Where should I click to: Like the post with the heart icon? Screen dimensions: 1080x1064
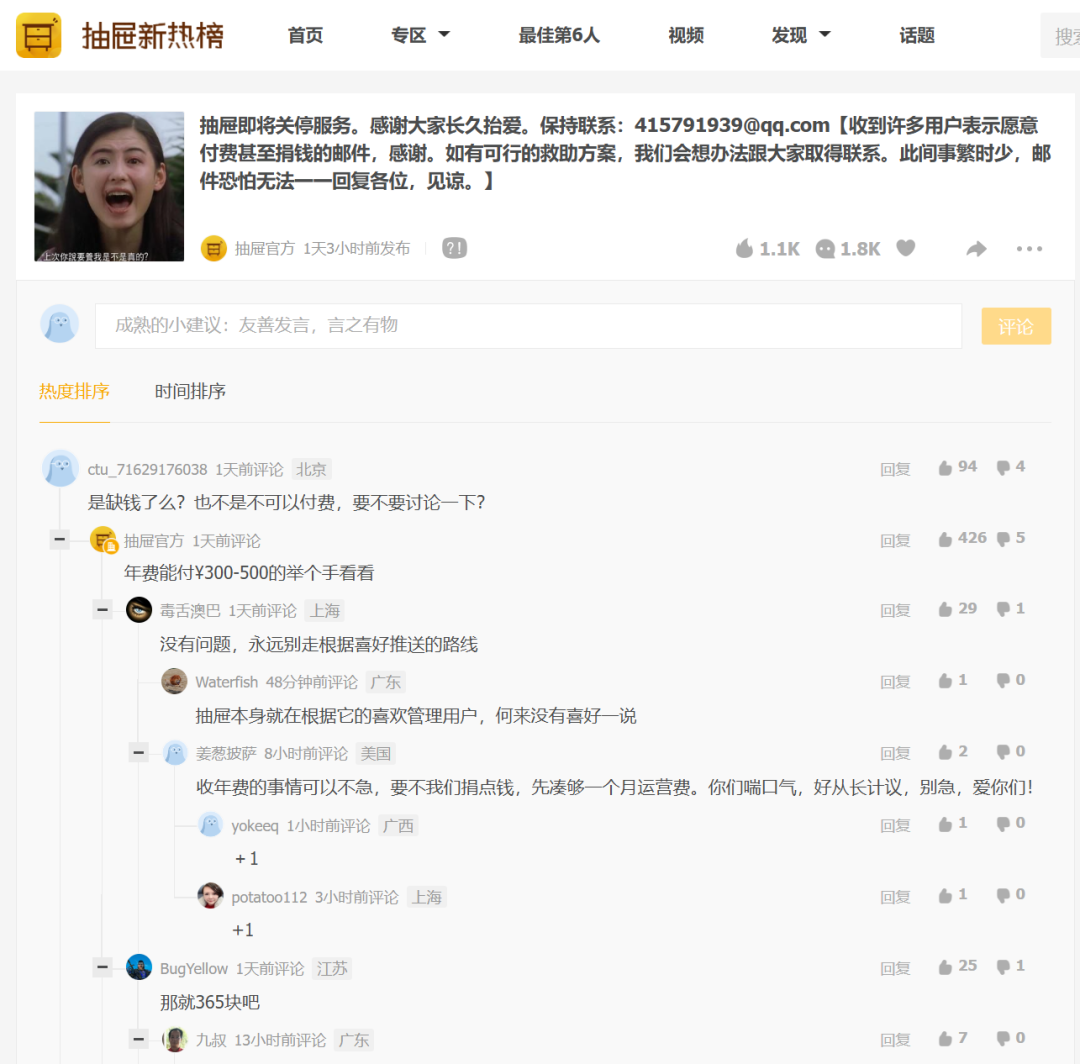[x=906, y=248]
